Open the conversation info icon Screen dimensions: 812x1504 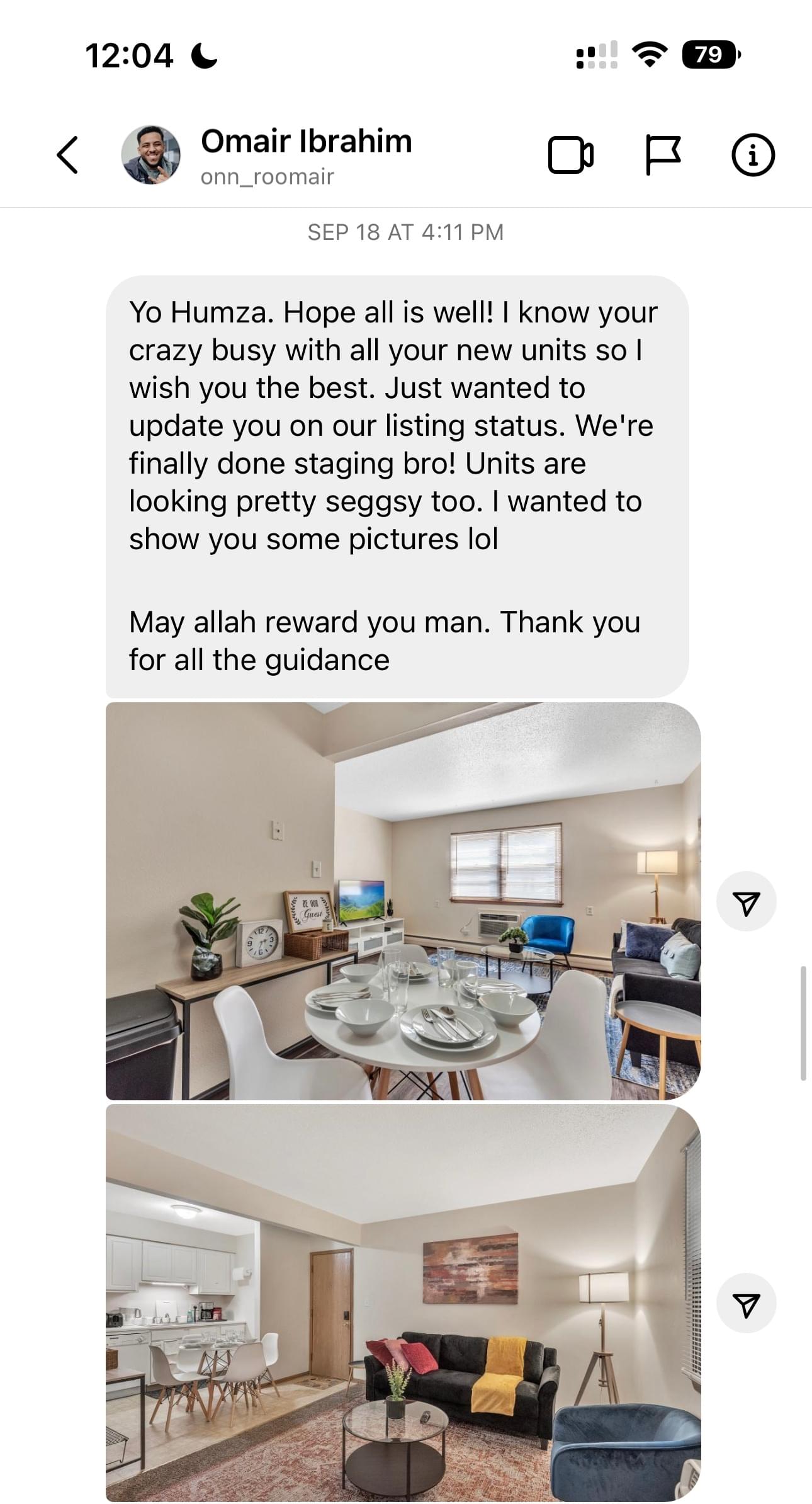tap(753, 155)
